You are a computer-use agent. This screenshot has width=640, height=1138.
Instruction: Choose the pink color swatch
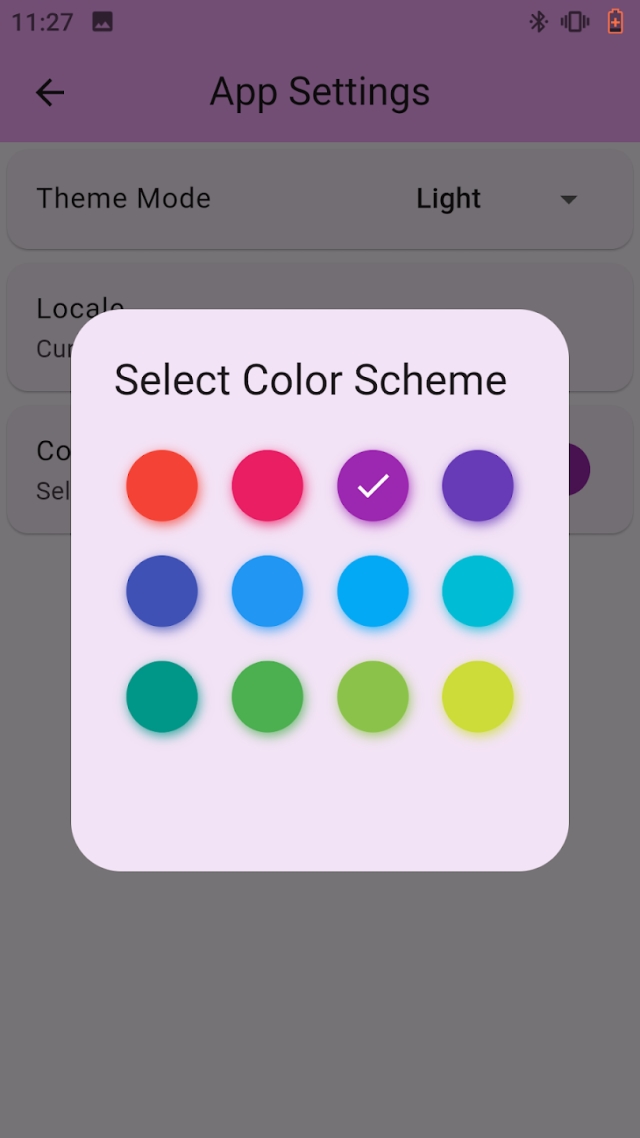[x=267, y=486]
